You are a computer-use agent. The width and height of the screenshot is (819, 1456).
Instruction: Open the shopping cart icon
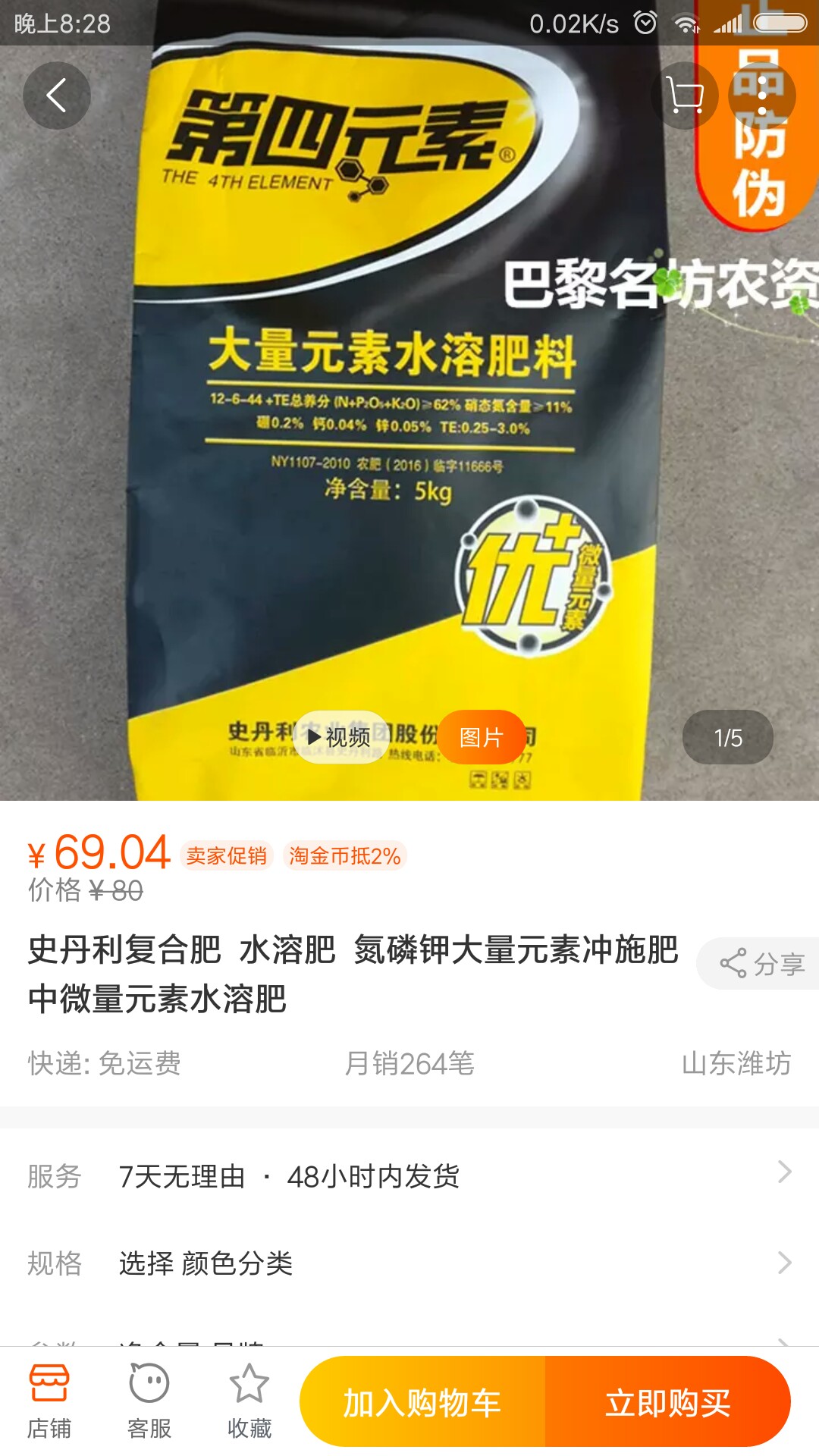coord(685,96)
